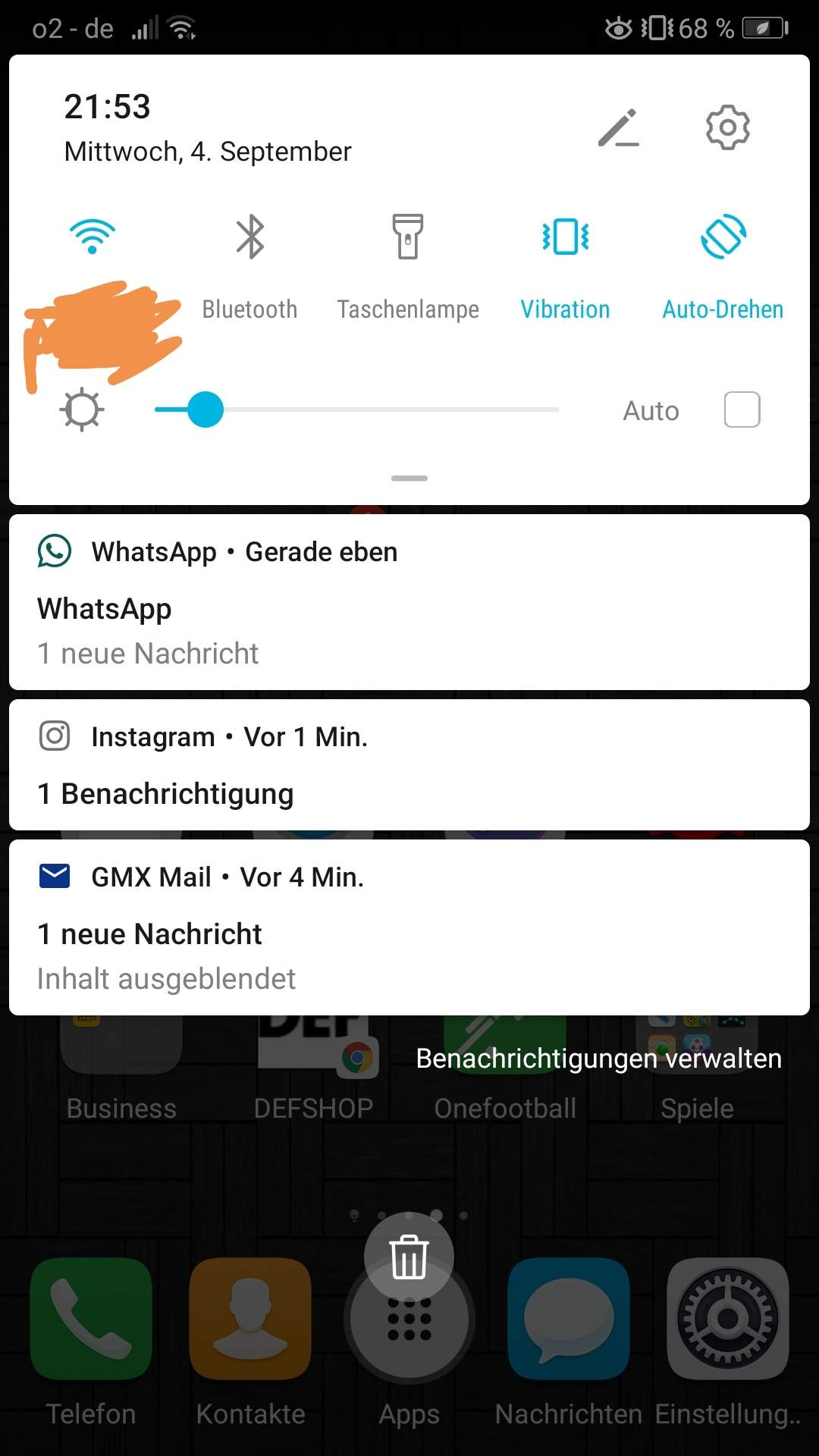The height and width of the screenshot is (1456, 819).
Task: Open settings via the gear icon
Action: tap(727, 128)
